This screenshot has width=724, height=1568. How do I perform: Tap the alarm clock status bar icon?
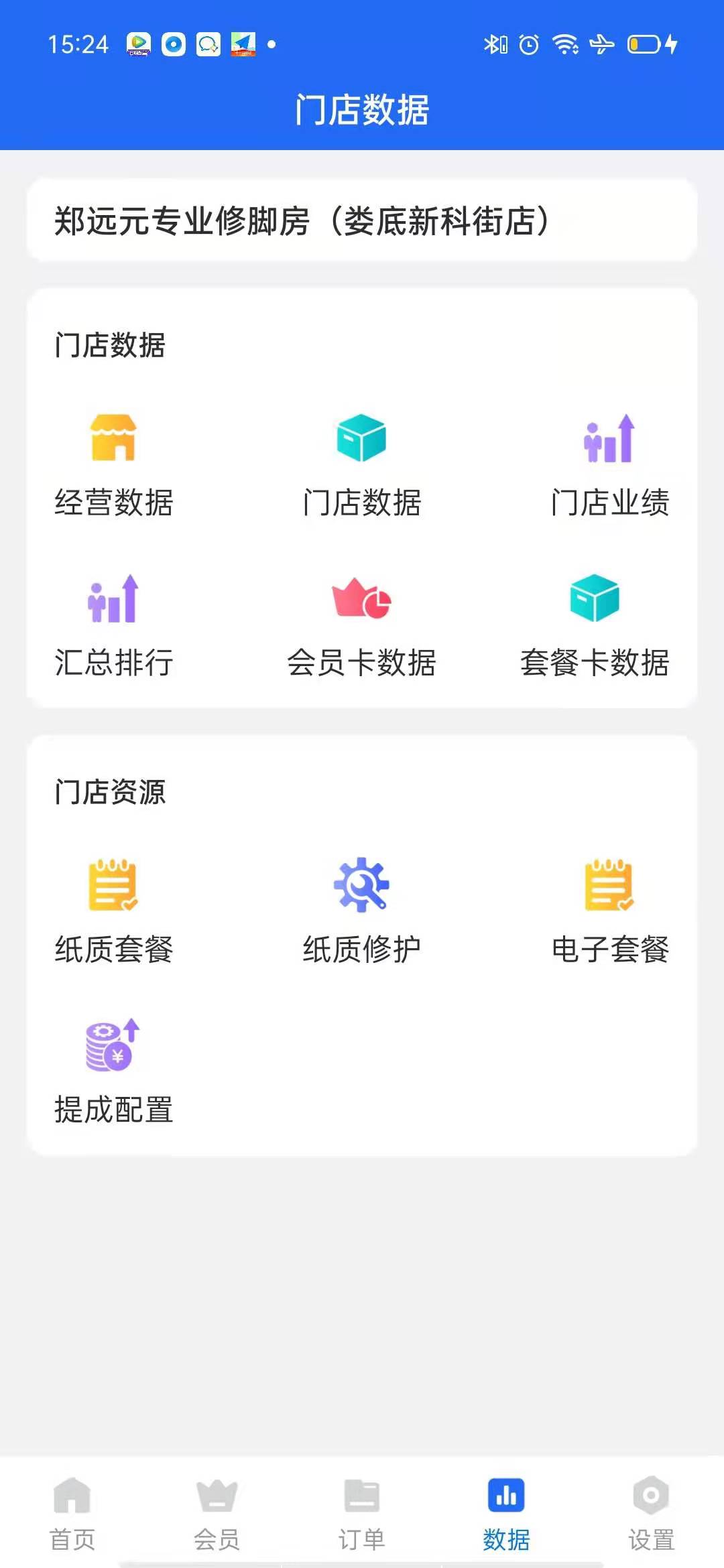point(530,44)
